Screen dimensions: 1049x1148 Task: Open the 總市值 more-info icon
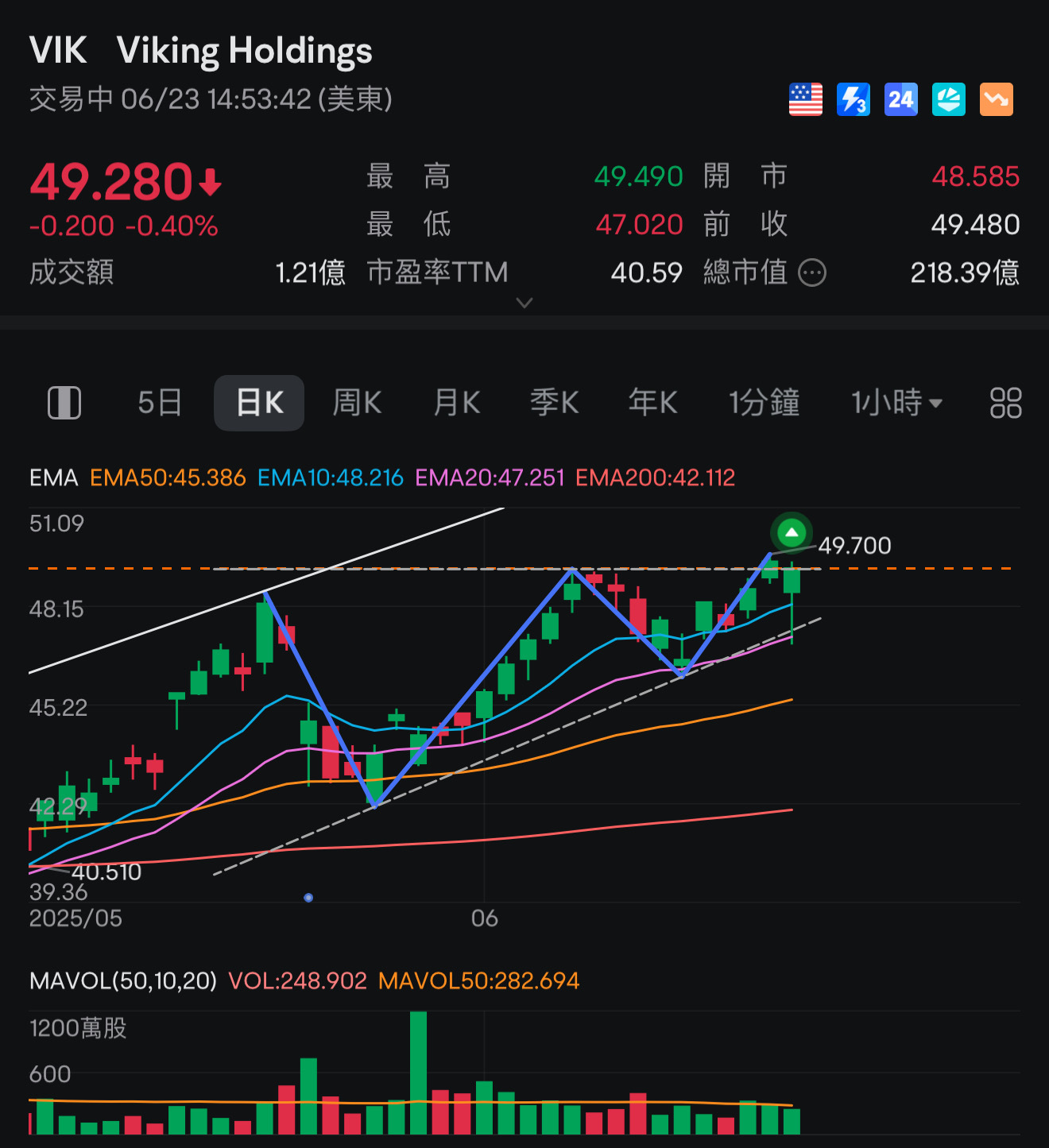coord(812,273)
